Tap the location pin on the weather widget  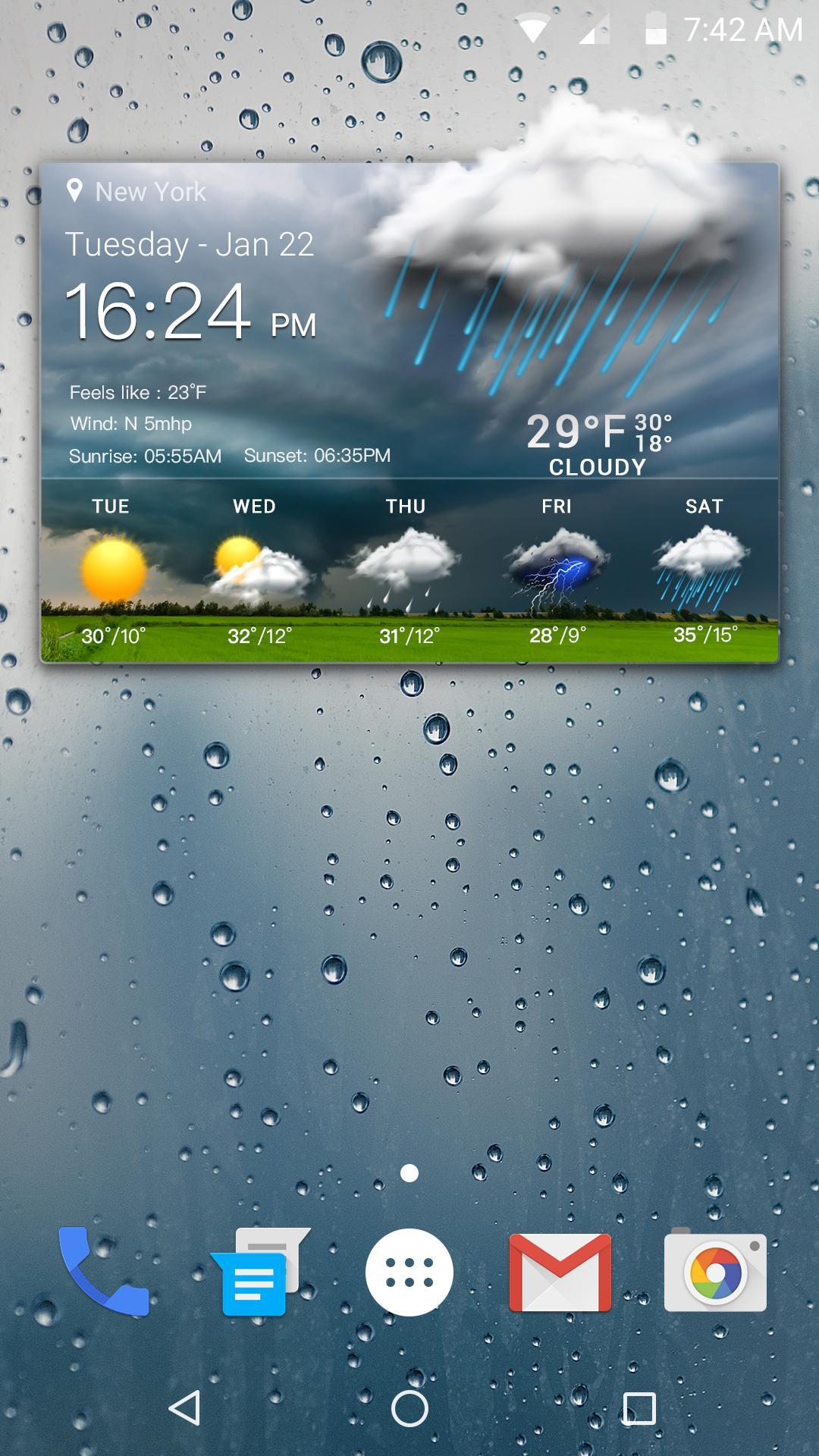click(76, 191)
